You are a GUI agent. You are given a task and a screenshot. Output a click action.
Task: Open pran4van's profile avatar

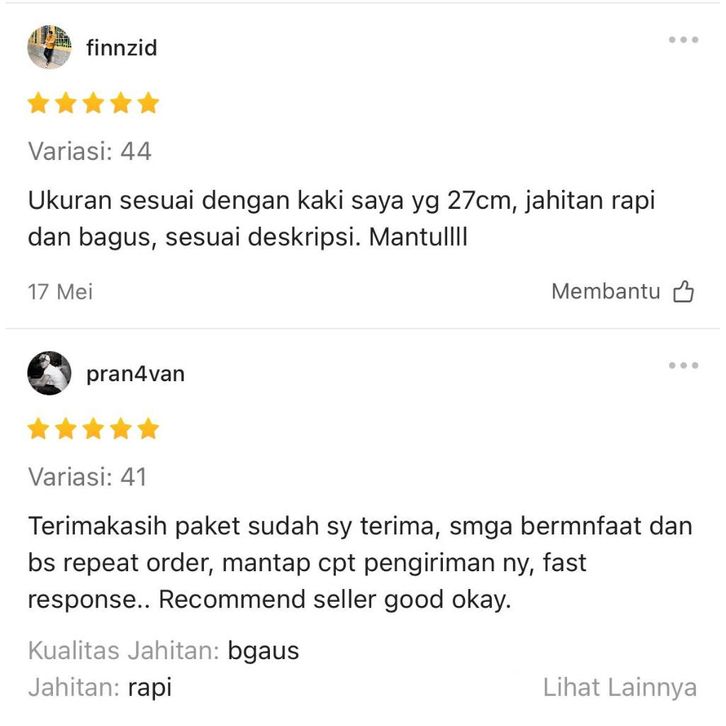49,374
